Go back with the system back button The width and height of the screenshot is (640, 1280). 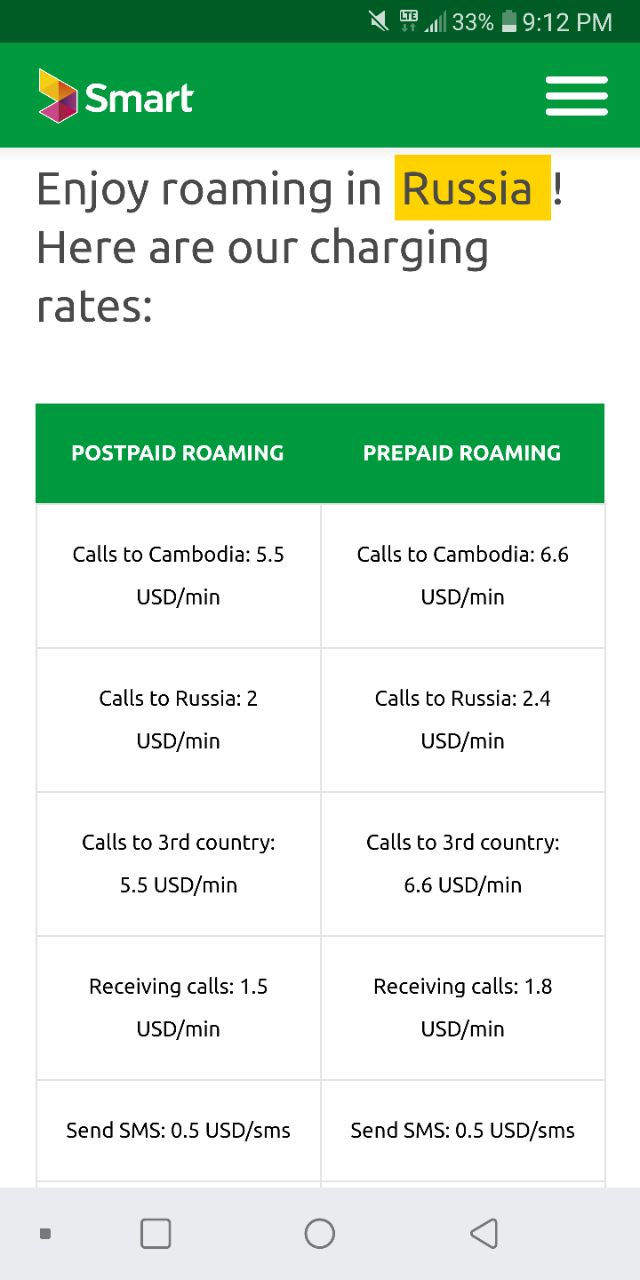coord(484,1234)
